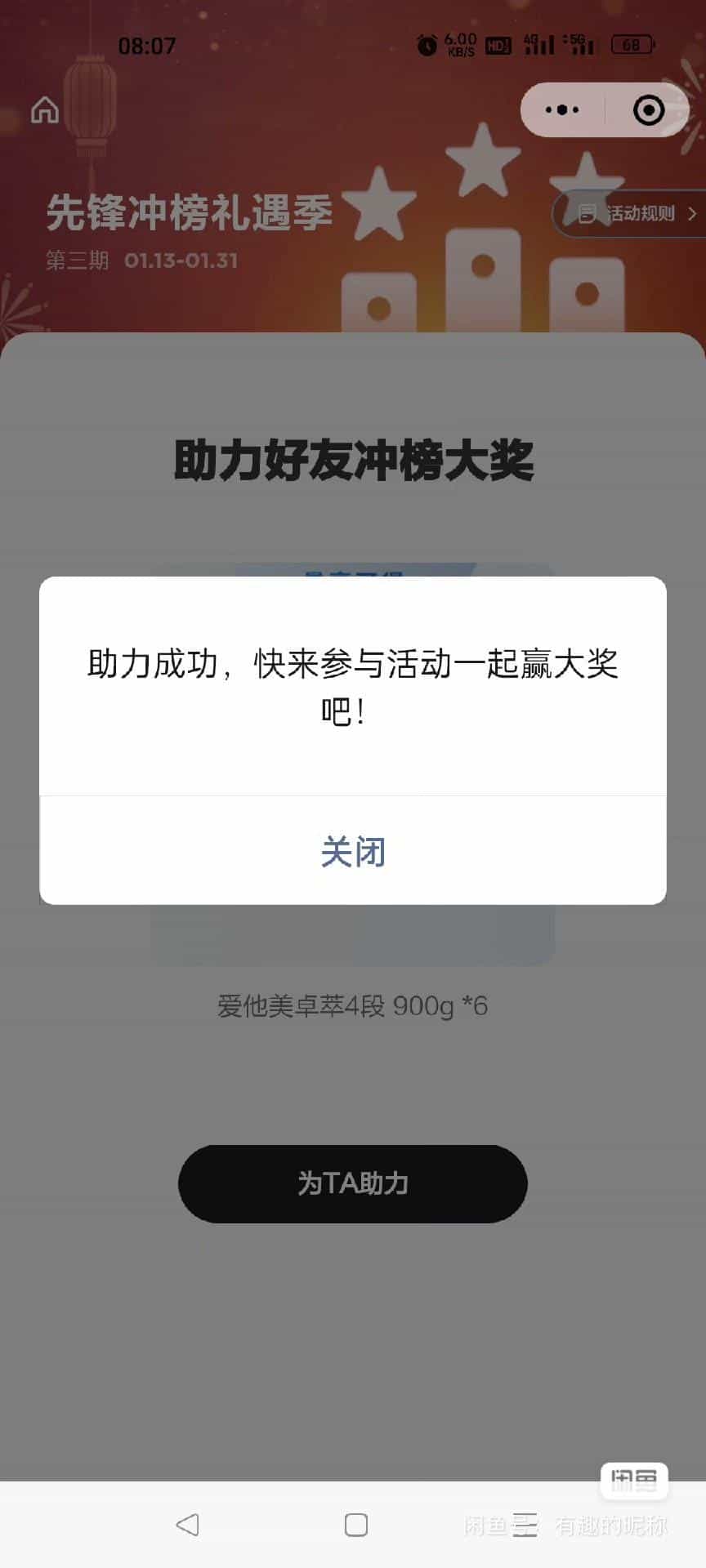Tap the 为TA助力 button
Screen dimensions: 706x1568
(353, 1183)
